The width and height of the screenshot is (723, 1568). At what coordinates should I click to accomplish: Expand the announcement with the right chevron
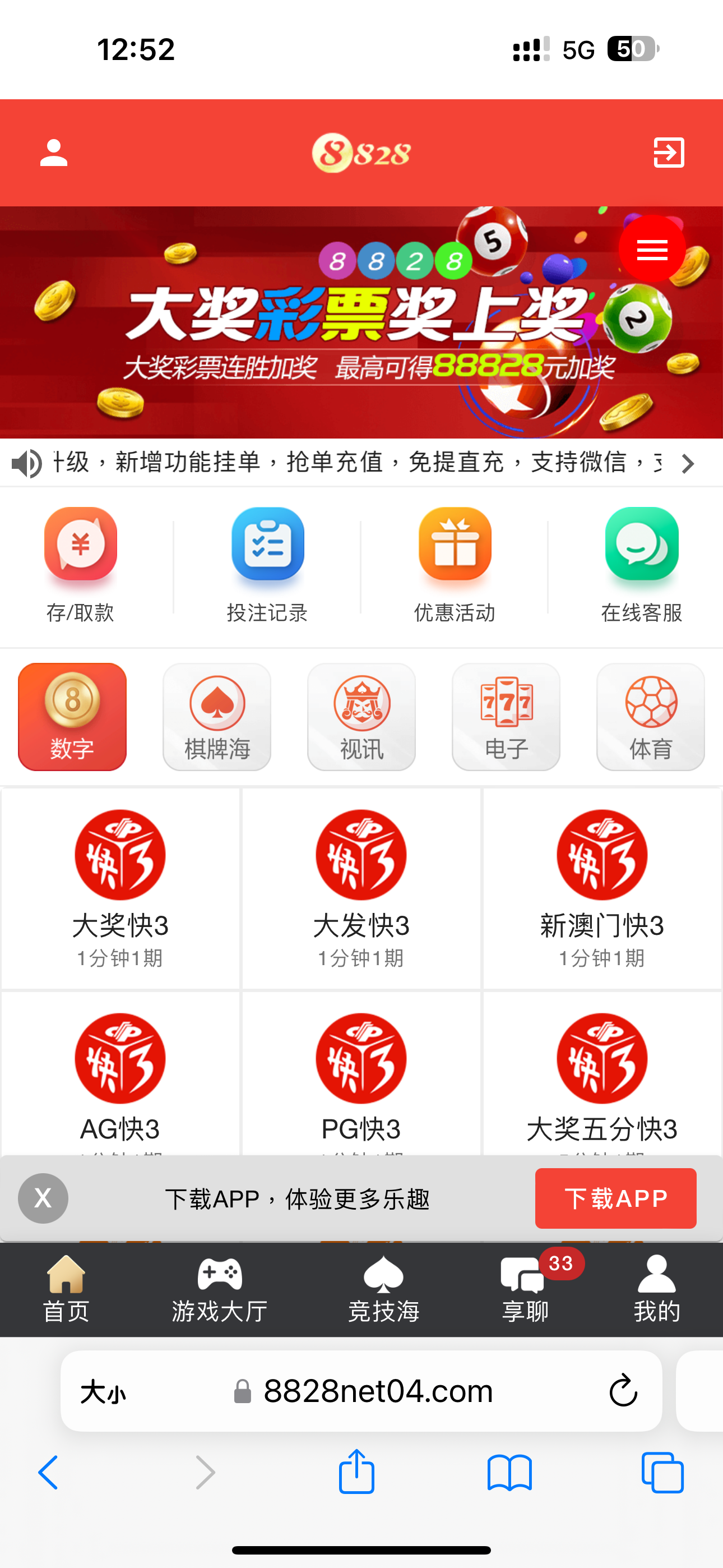coord(688,463)
